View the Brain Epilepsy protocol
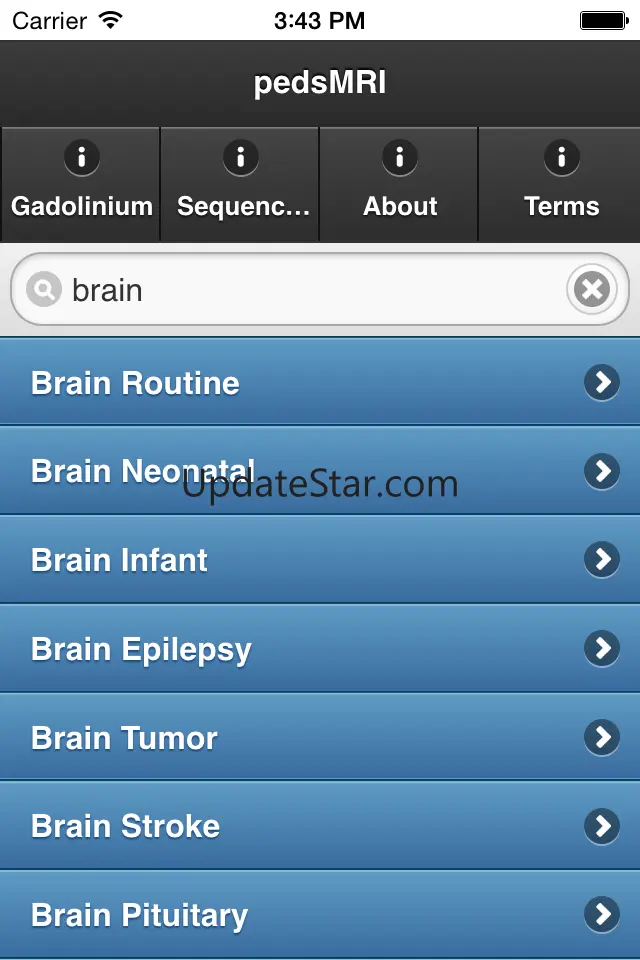This screenshot has width=640, height=960. [x=320, y=649]
